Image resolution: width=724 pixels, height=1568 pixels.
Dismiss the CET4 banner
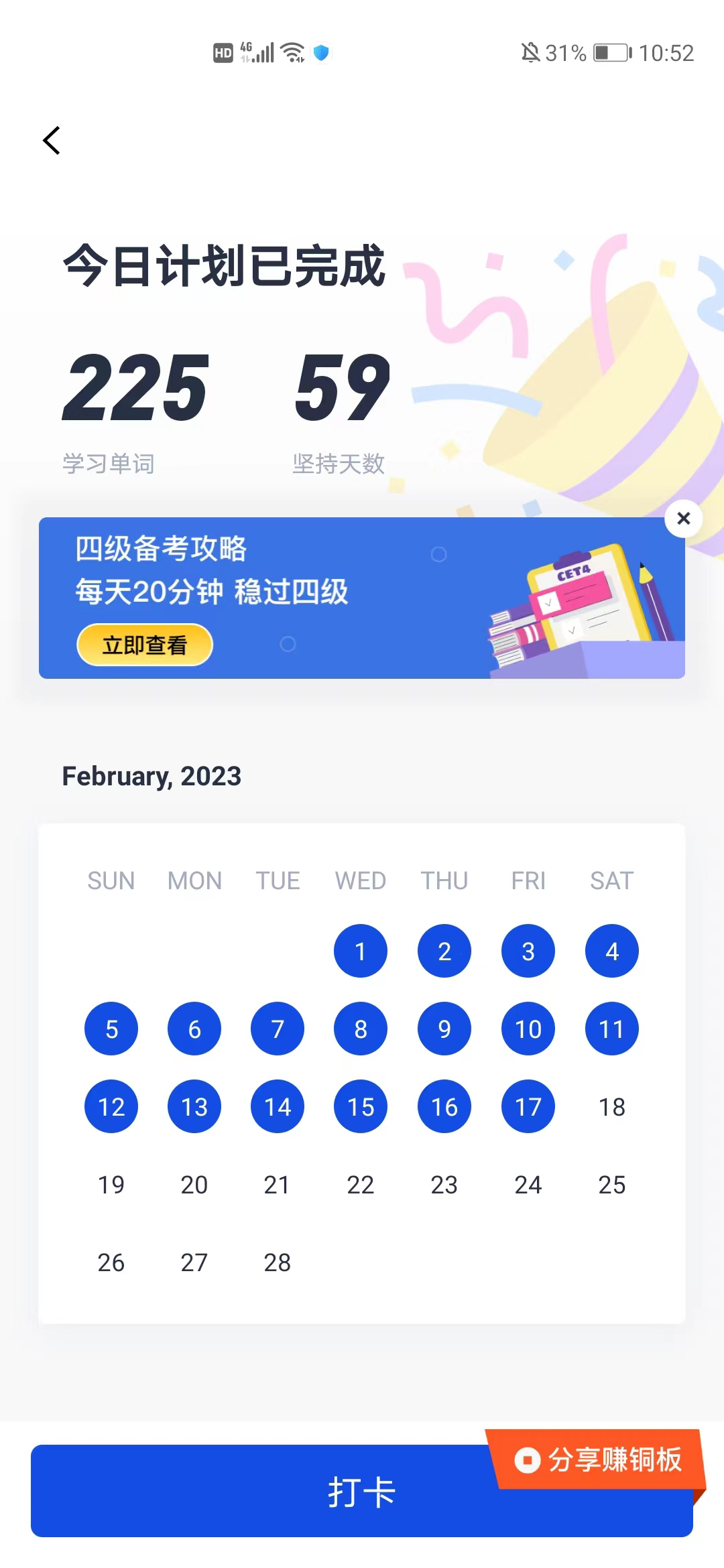click(683, 519)
